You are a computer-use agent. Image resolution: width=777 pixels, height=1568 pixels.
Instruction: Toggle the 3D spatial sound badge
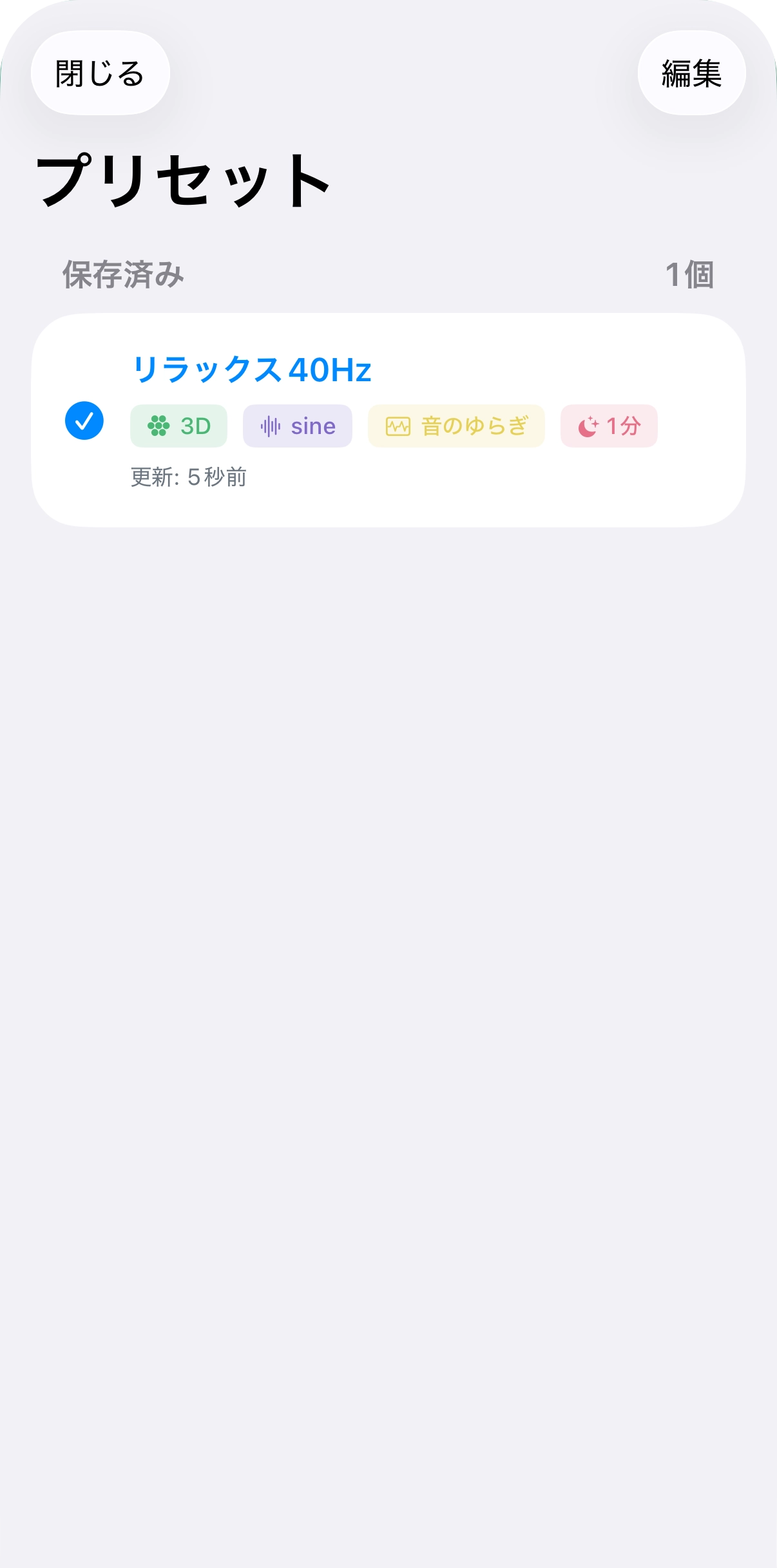(x=180, y=425)
